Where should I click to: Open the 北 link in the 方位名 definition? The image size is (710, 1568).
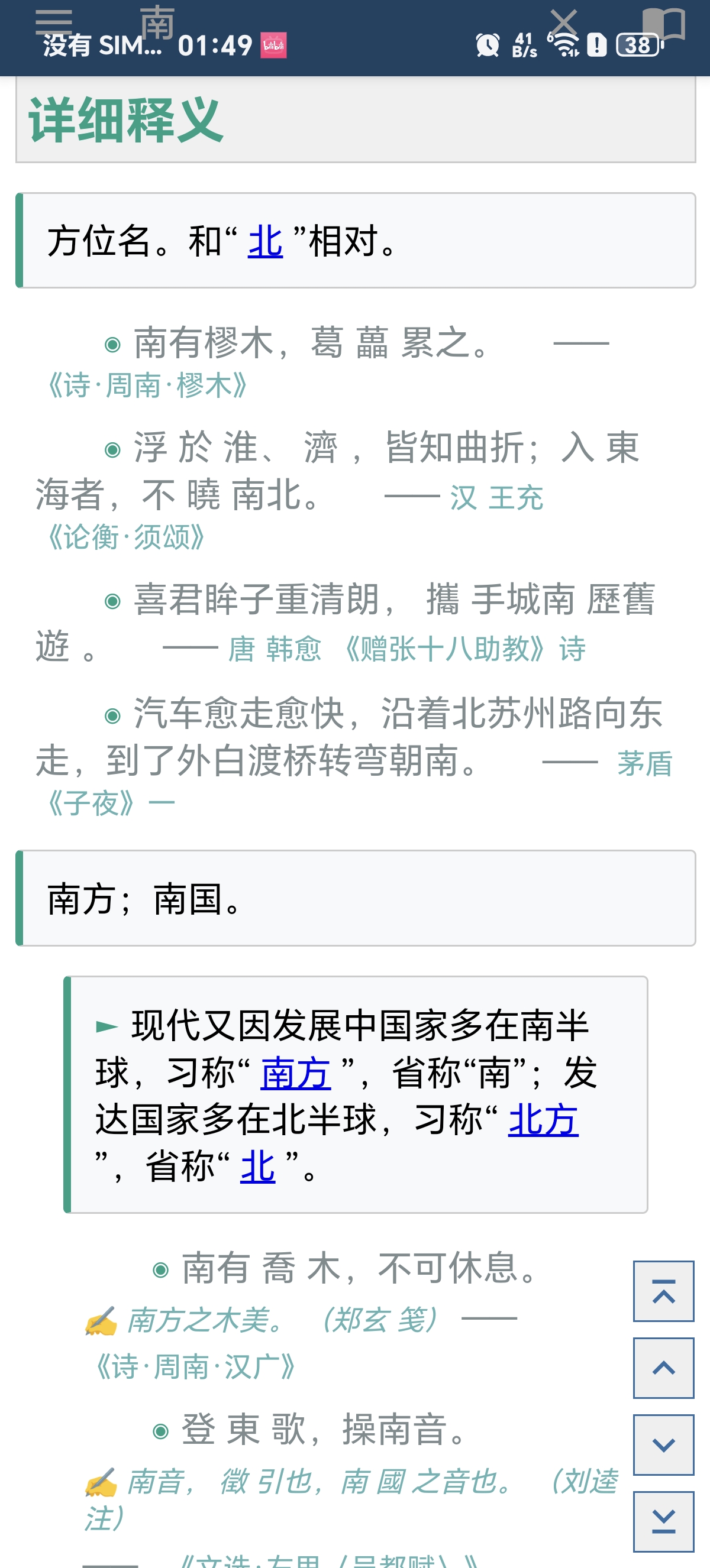pos(266,242)
